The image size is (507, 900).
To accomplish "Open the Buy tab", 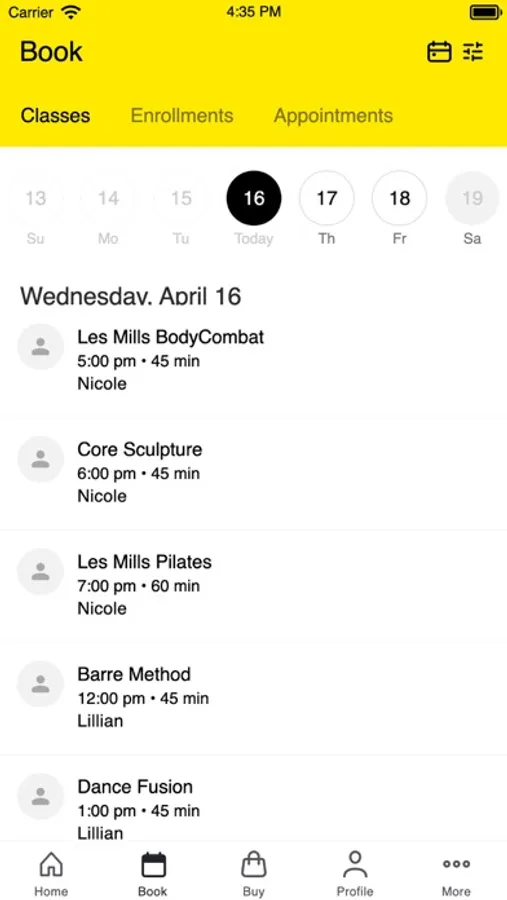I will (254, 874).
